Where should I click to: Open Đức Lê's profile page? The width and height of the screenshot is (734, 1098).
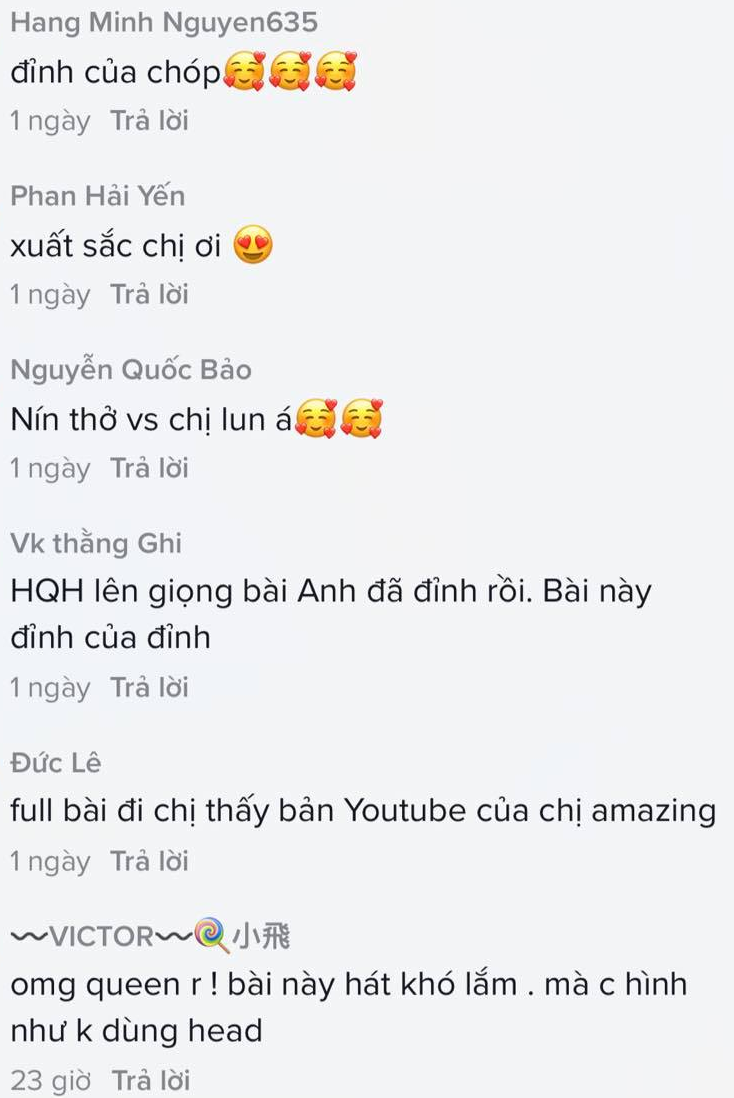(56, 763)
